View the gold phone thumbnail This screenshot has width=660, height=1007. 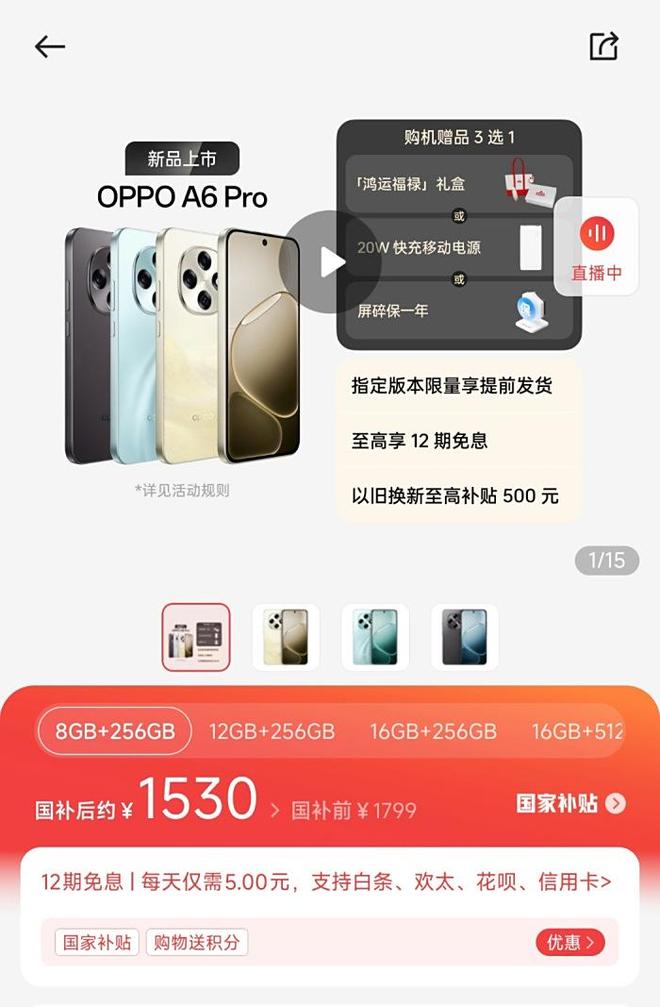click(x=285, y=637)
